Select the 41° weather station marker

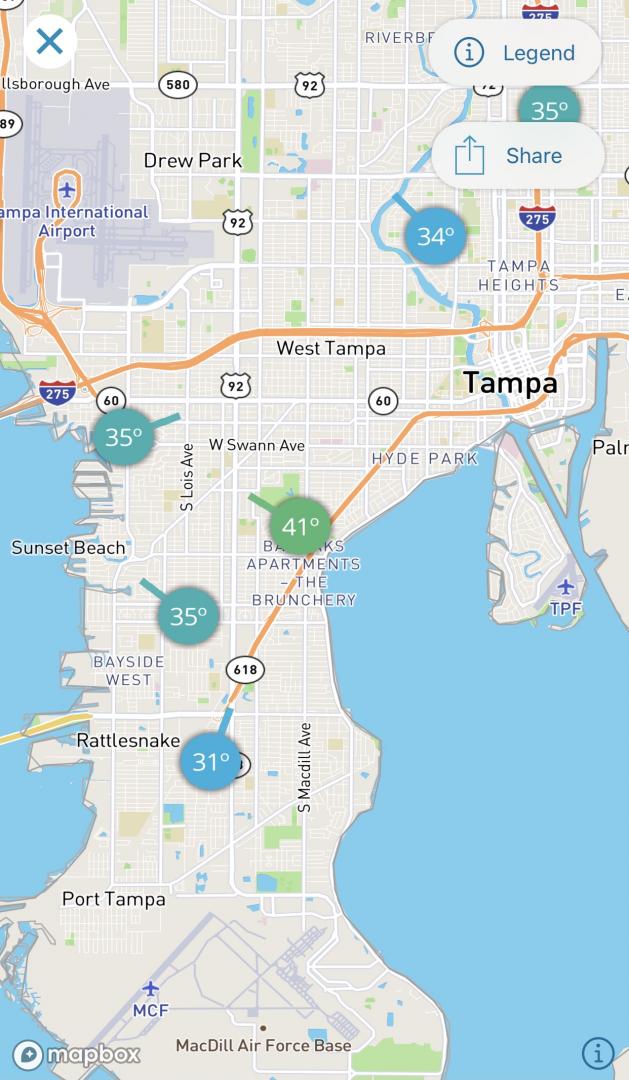tap(300, 526)
